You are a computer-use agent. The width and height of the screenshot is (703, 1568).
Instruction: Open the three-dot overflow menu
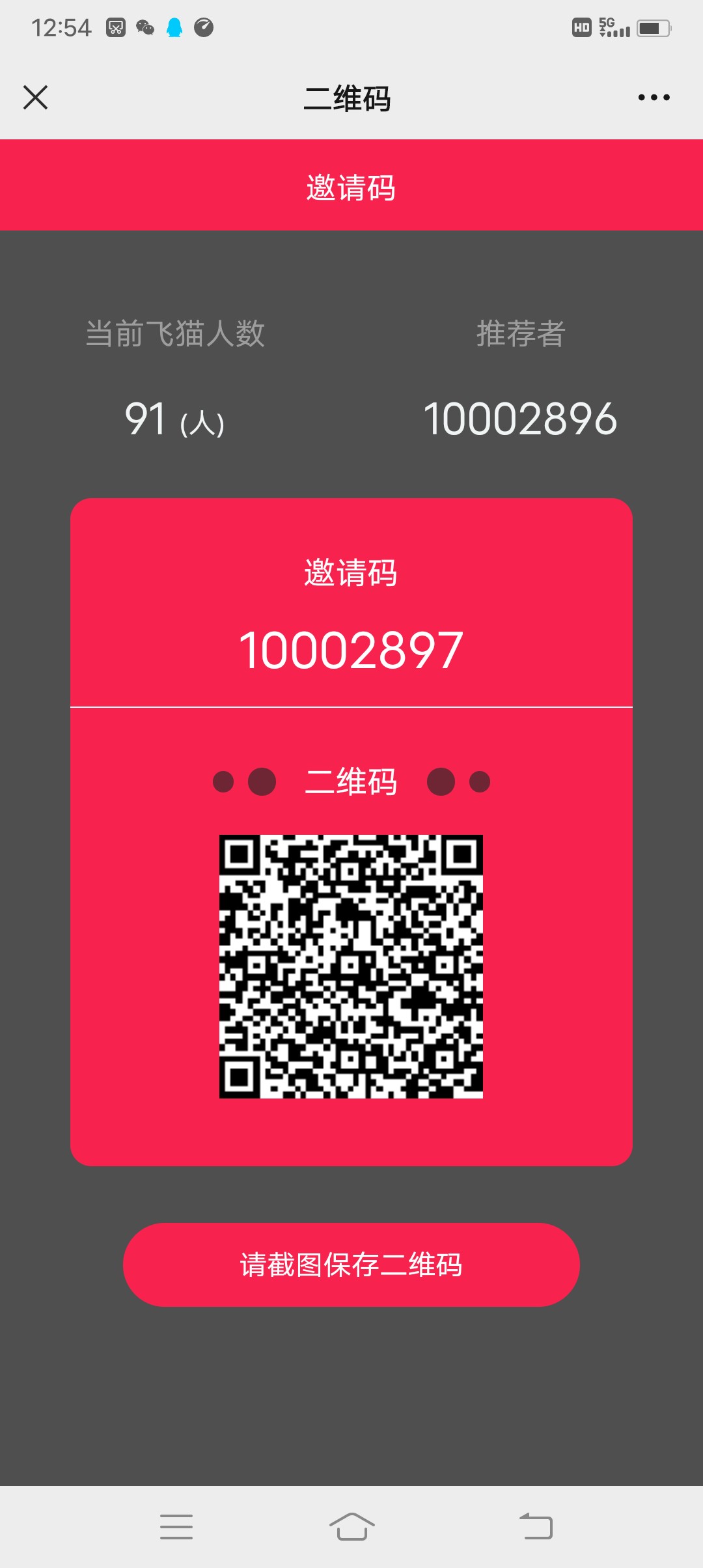[654, 98]
